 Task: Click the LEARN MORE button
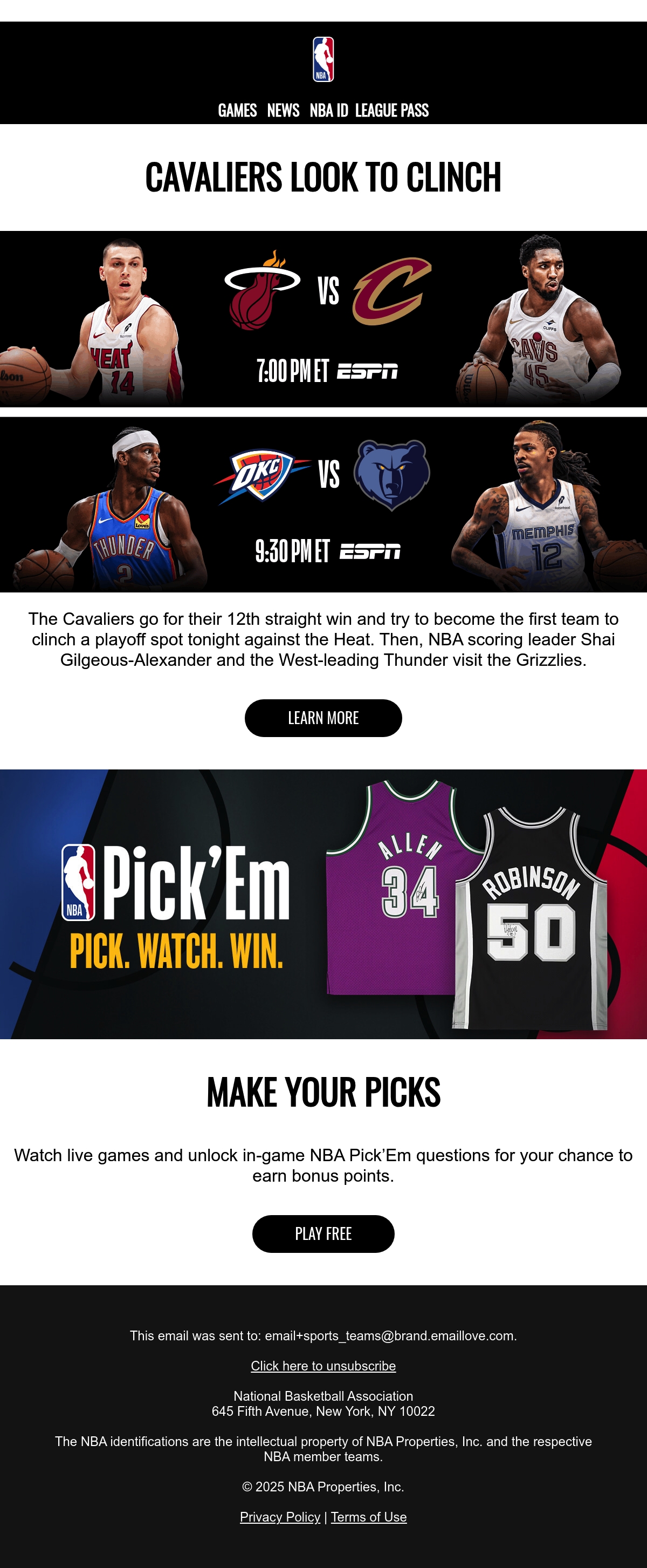tap(323, 718)
